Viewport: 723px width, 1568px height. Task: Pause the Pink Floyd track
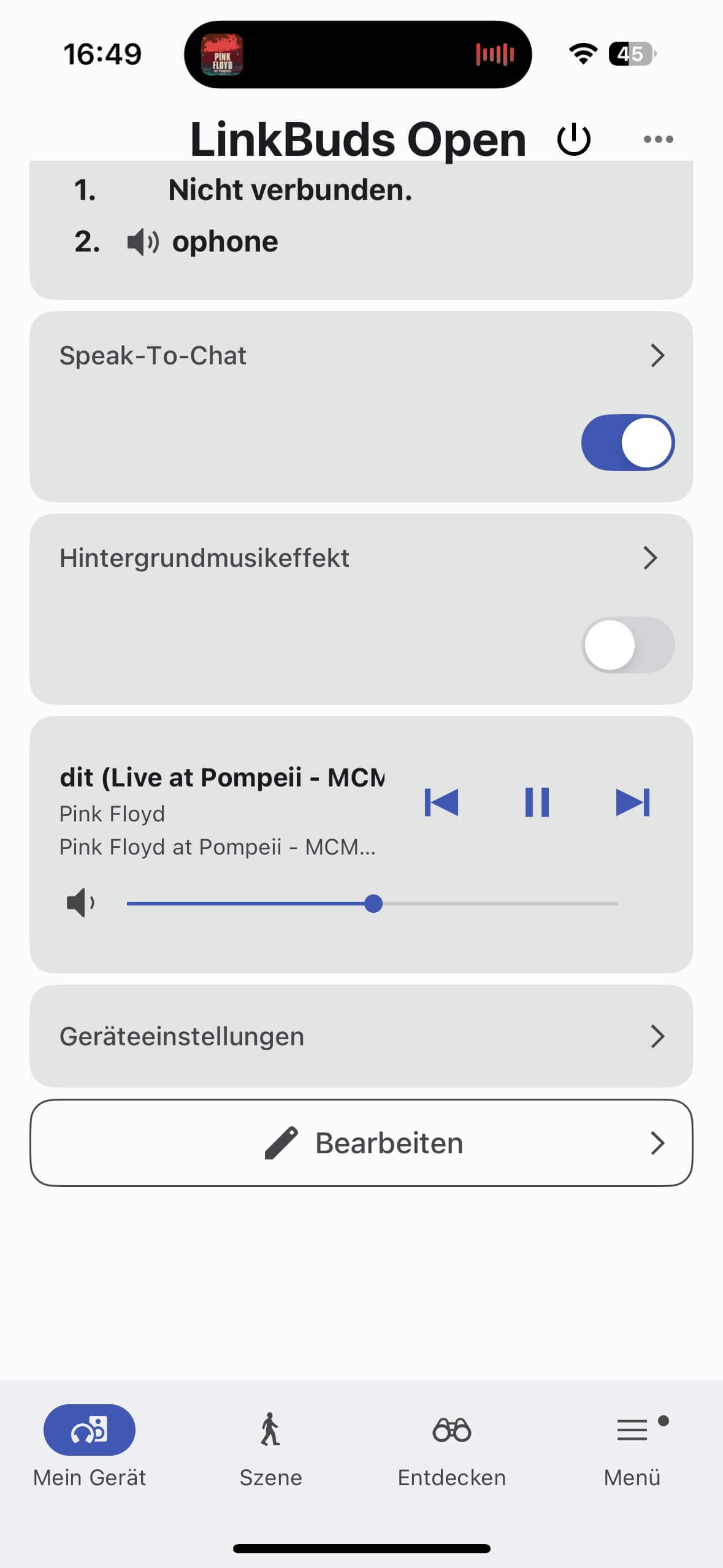click(537, 802)
